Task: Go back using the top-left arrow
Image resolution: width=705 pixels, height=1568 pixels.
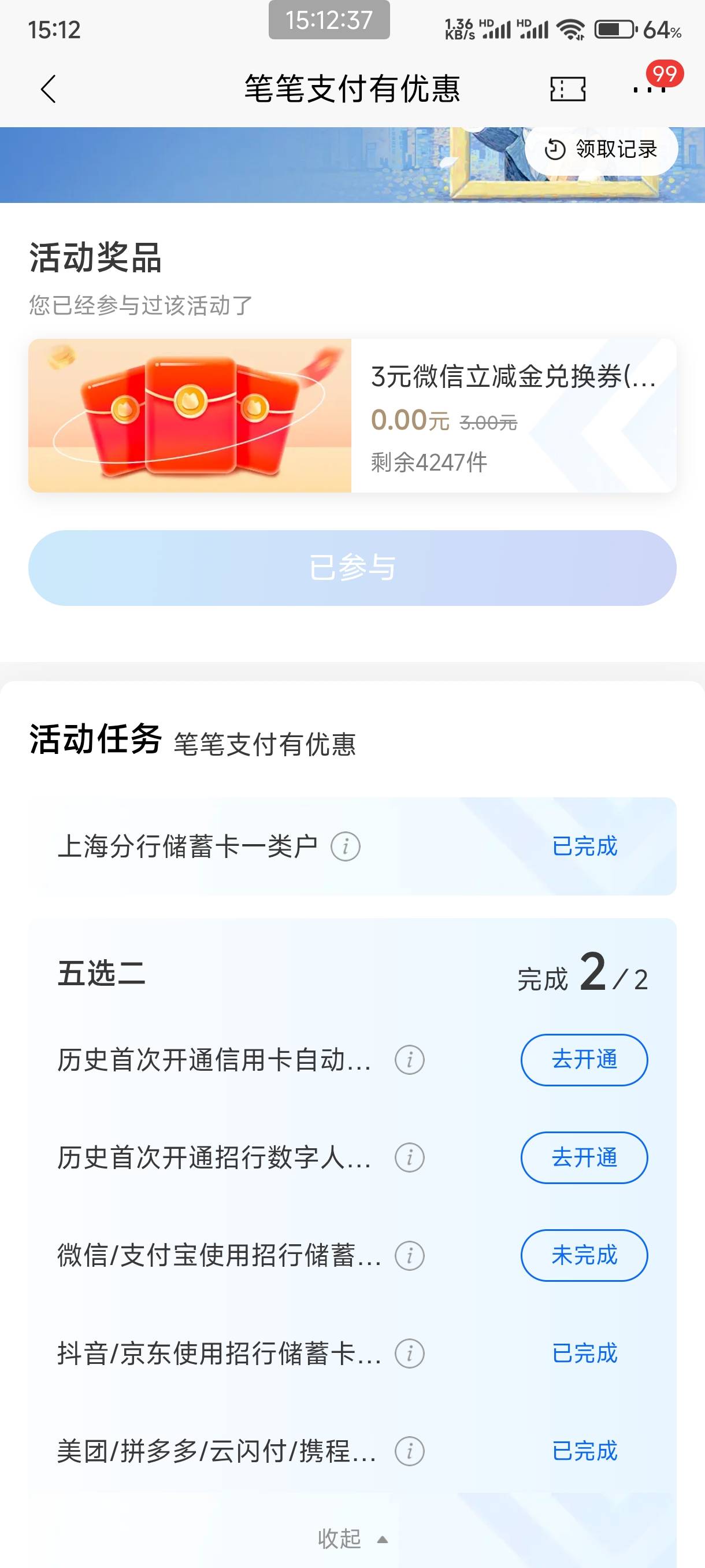Action: point(49,90)
